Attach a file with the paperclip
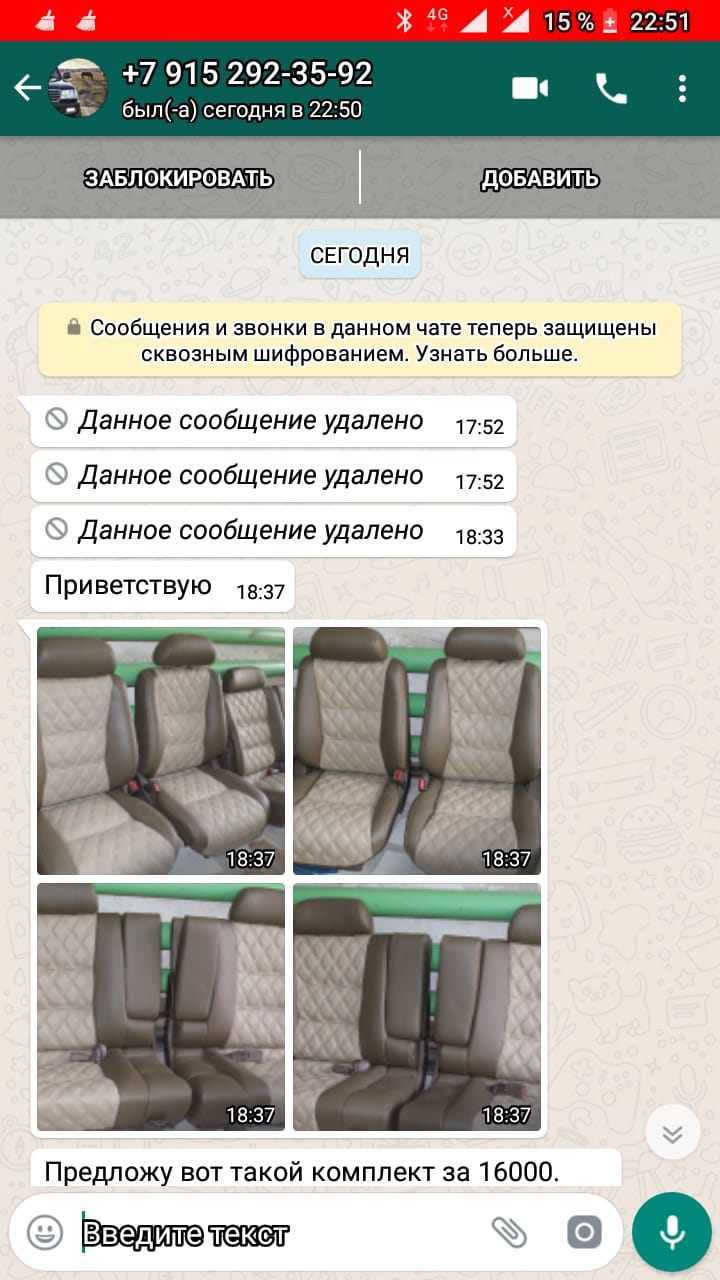 [x=509, y=1233]
